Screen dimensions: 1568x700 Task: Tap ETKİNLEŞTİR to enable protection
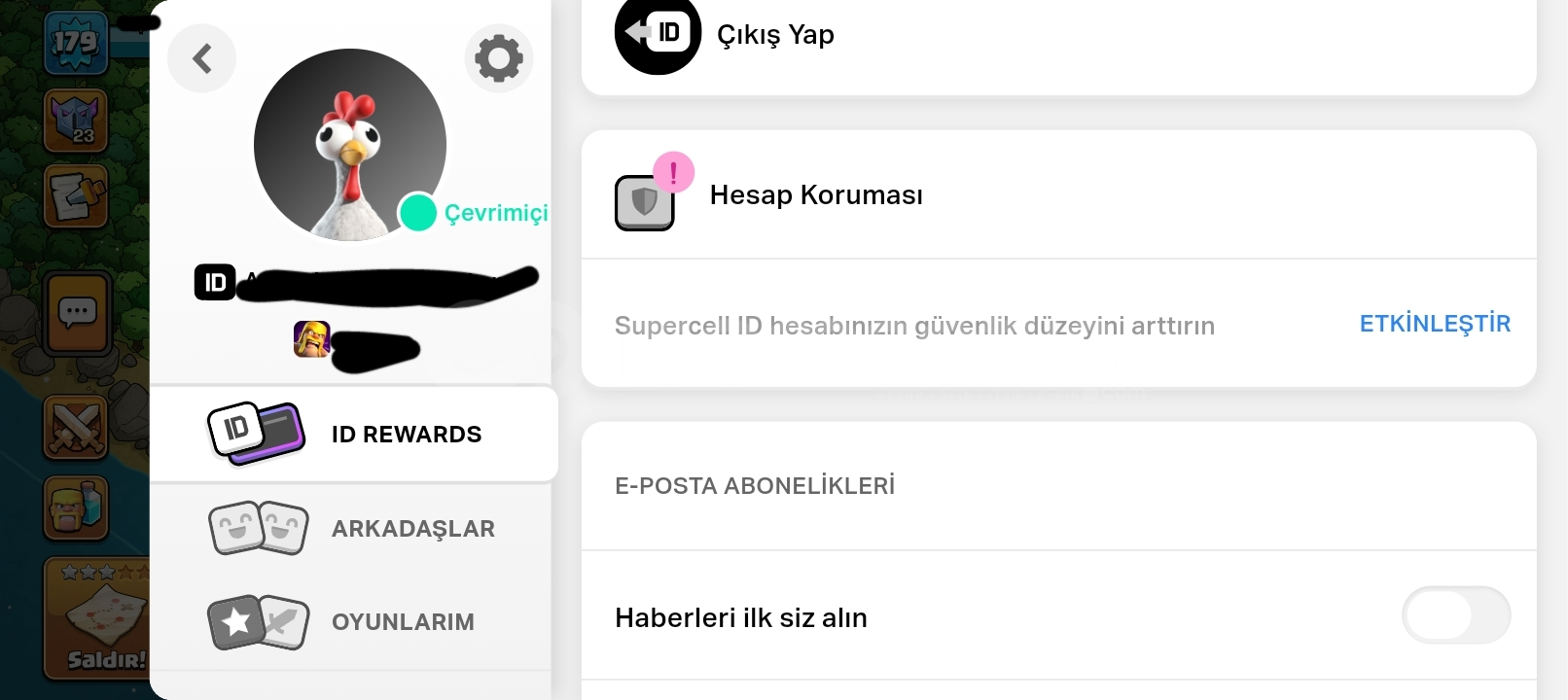tap(1434, 324)
